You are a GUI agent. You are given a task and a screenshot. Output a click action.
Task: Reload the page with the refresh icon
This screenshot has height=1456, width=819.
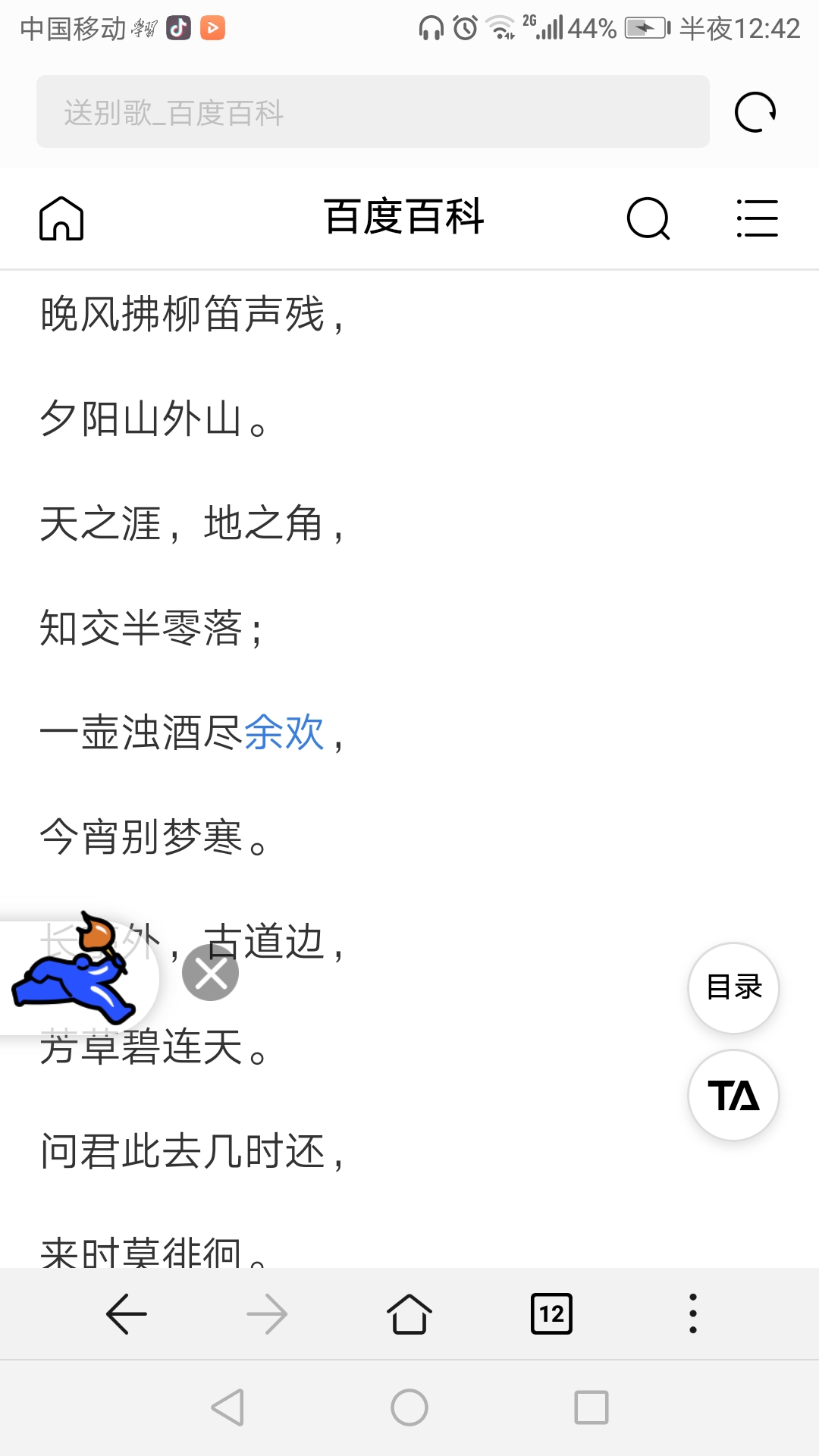point(755,112)
